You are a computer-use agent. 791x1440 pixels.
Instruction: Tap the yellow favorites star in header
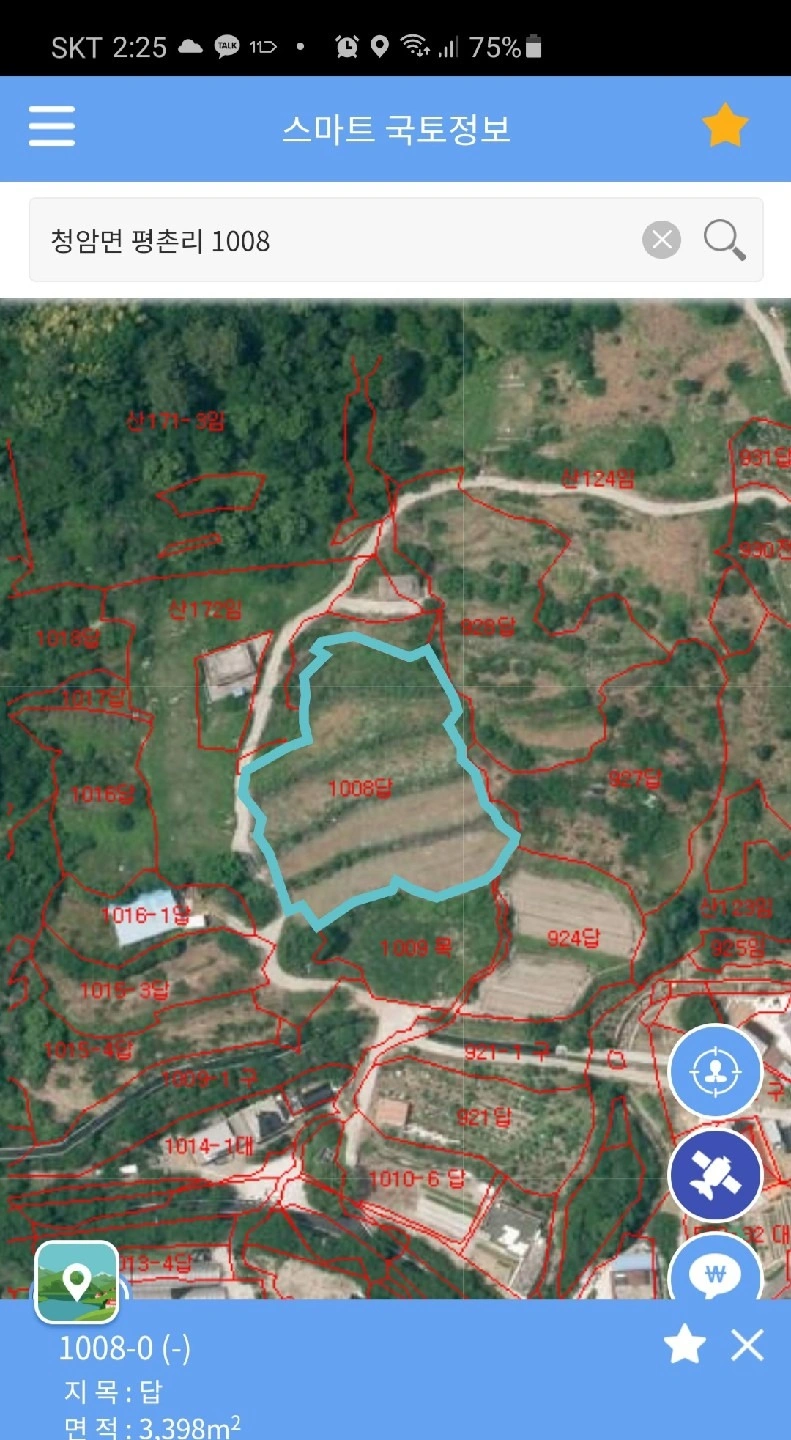coord(725,128)
